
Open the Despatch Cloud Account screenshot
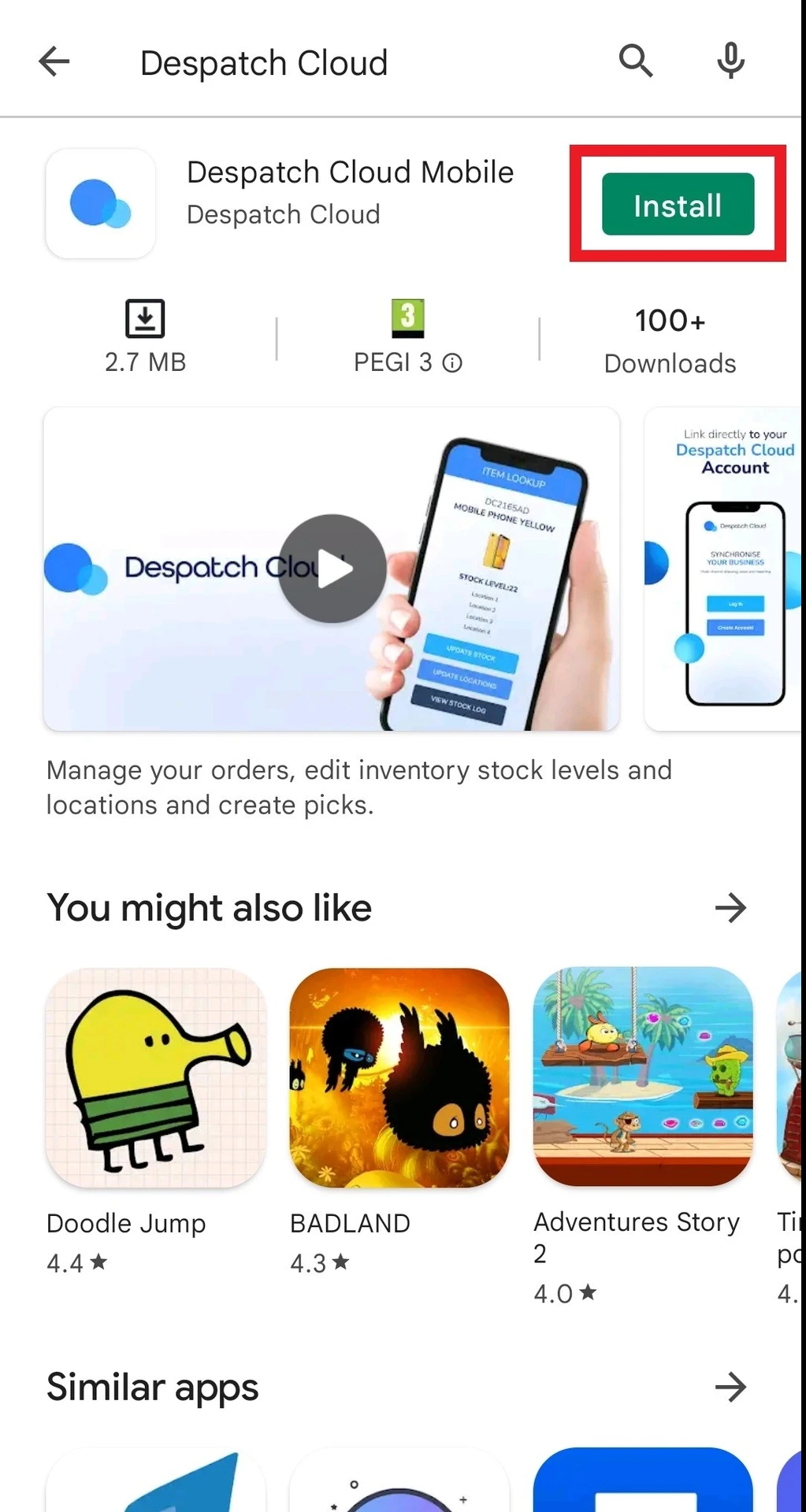[723, 569]
